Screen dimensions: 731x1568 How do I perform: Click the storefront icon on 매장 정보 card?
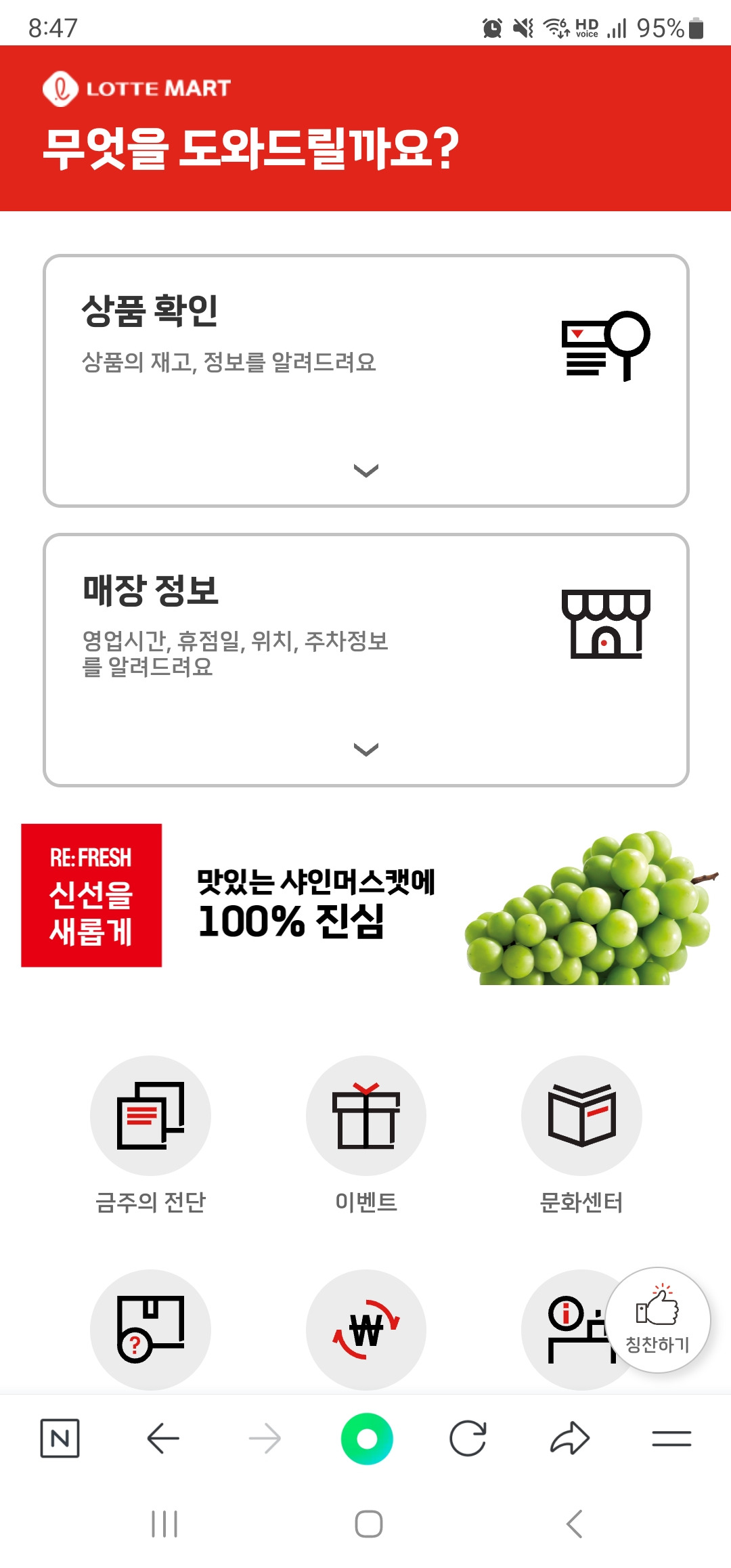(604, 623)
